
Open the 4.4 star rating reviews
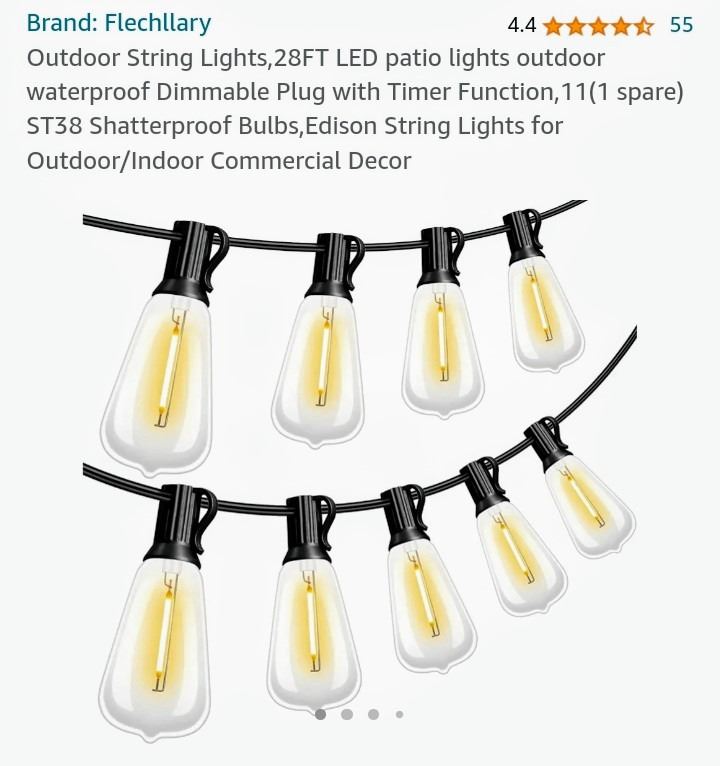(x=597, y=26)
